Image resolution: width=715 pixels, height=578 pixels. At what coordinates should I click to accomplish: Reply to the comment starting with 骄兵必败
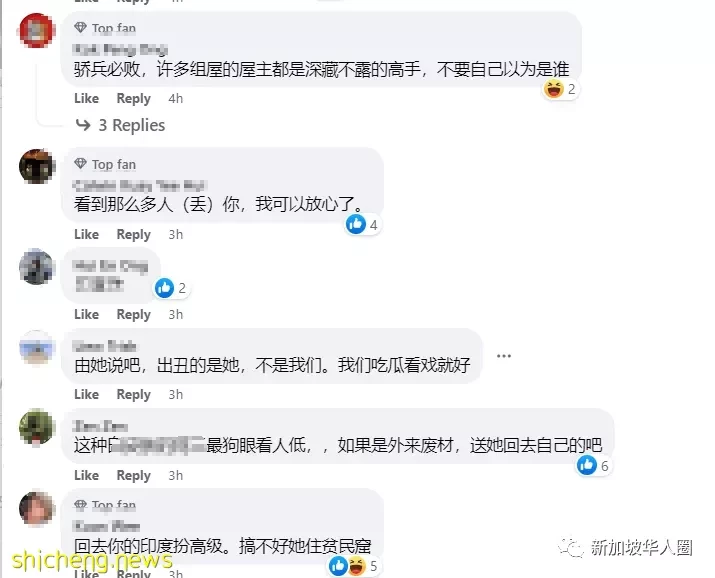(133, 98)
